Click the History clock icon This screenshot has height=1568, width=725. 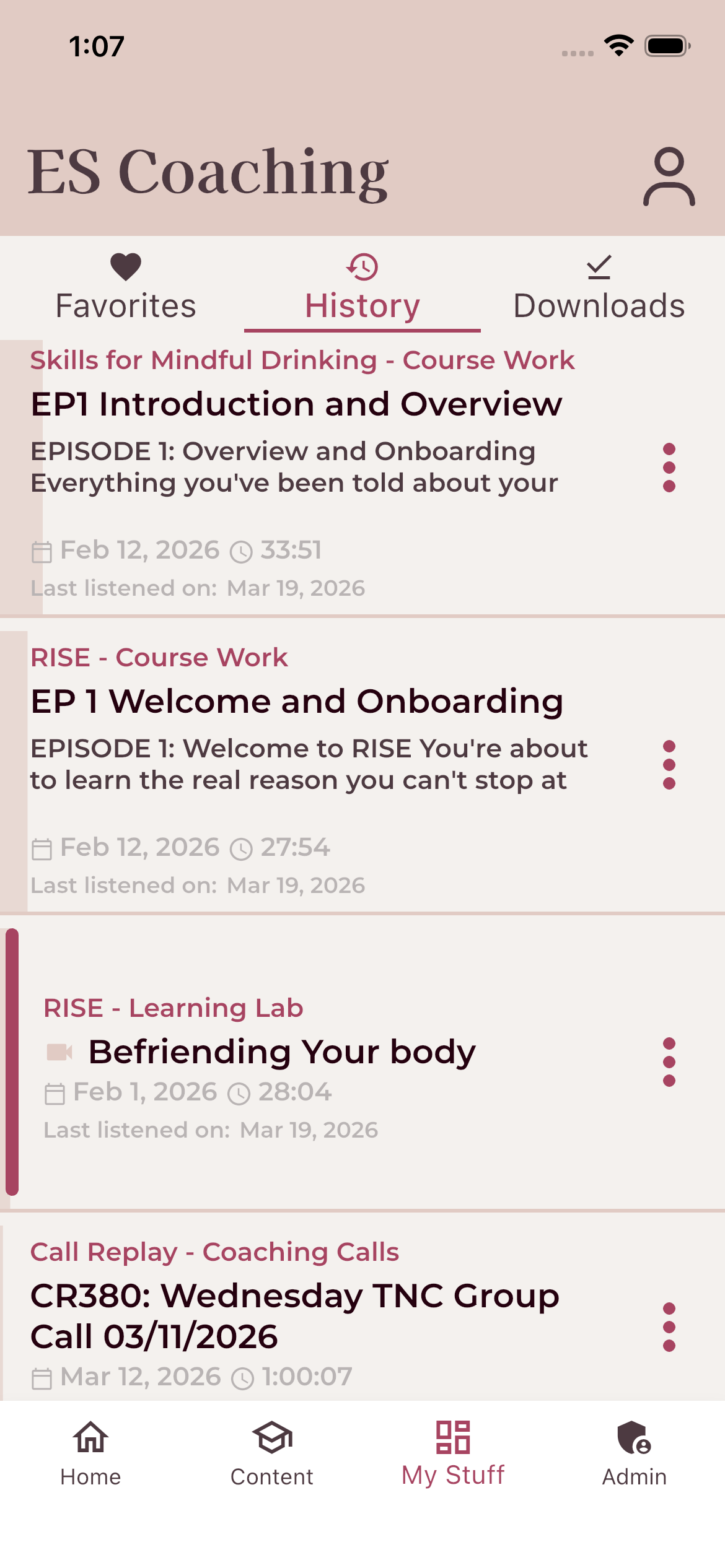pos(362,266)
